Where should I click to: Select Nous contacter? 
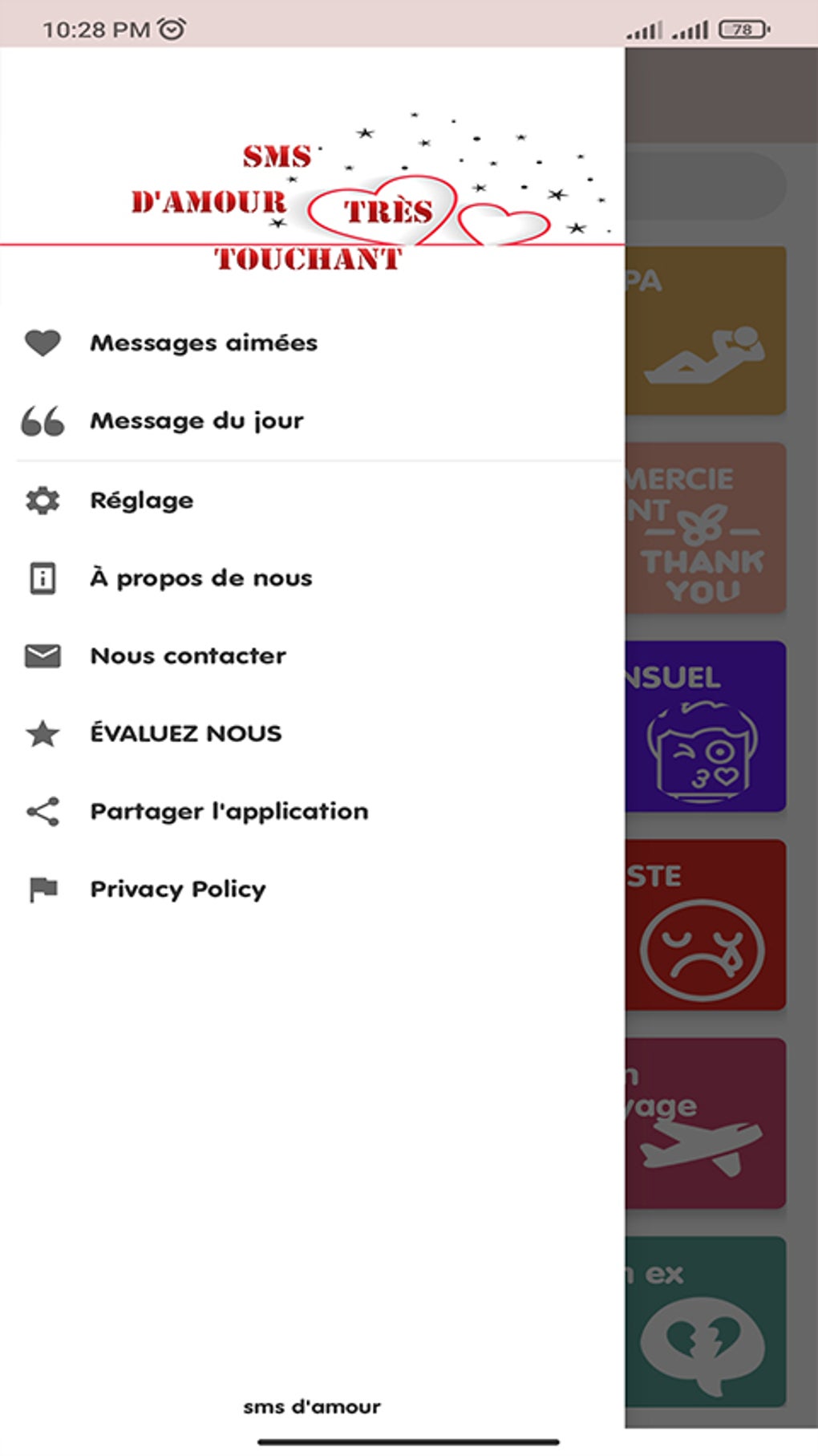click(188, 656)
